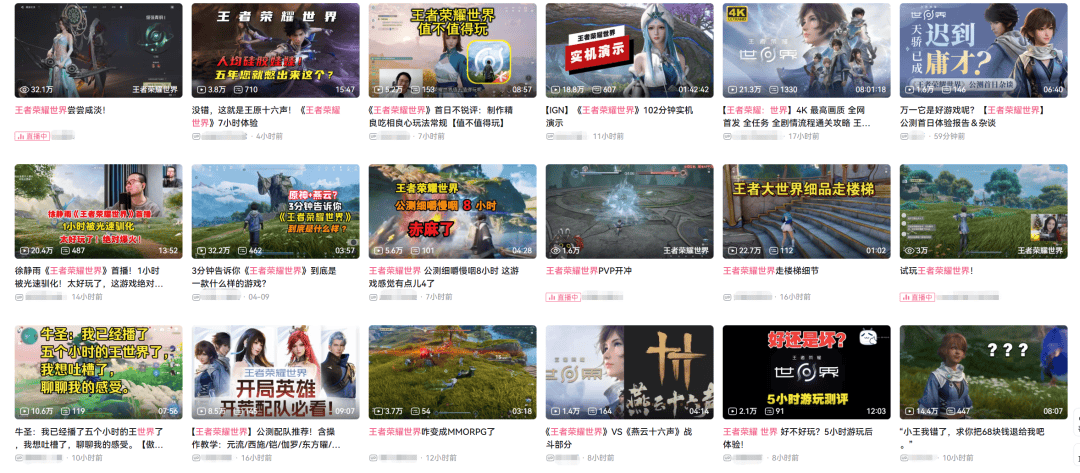Open '小王我错了，求你把68块钱退给我吧' video
The height and width of the screenshot is (473, 1080).
point(983,371)
